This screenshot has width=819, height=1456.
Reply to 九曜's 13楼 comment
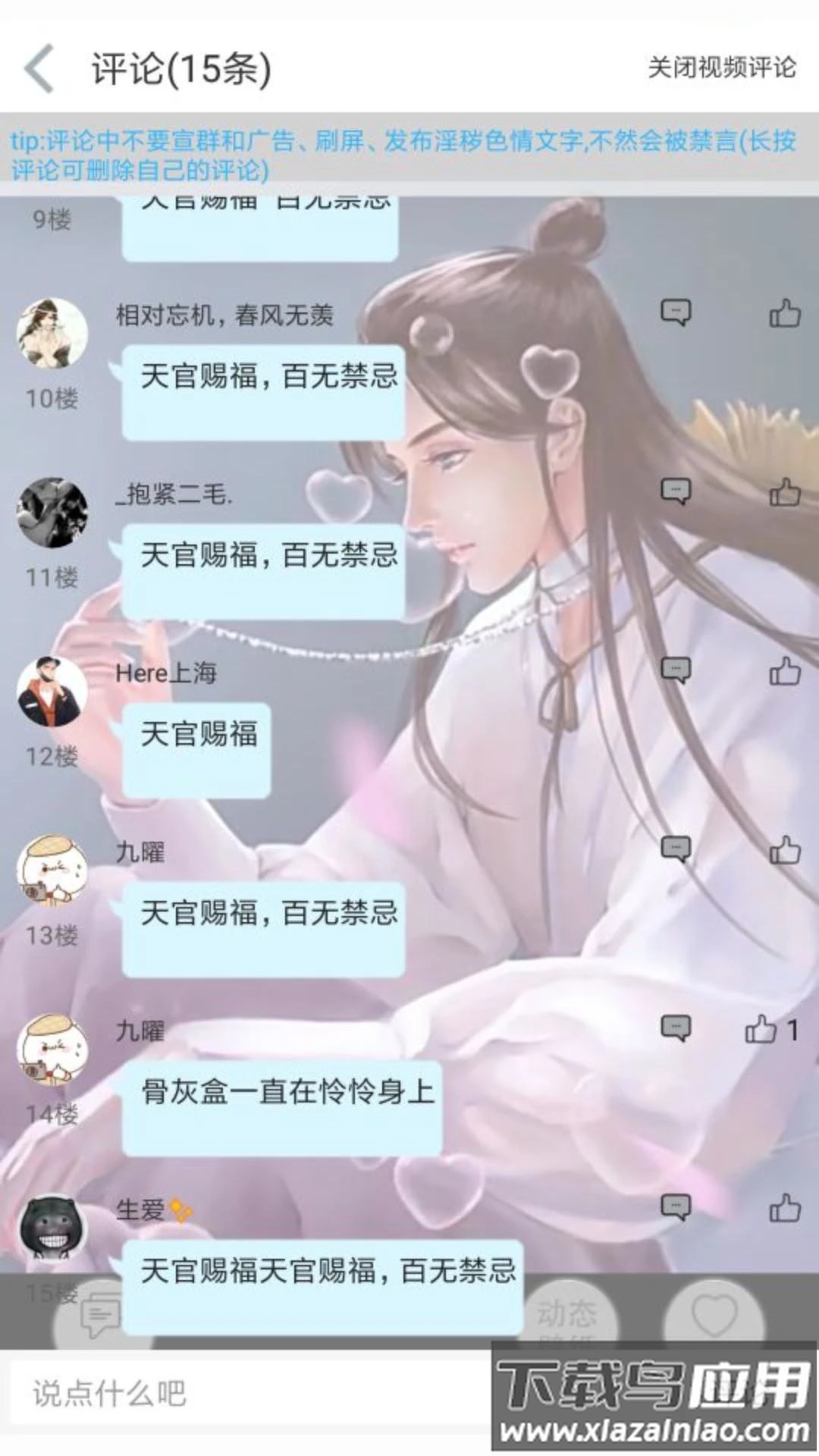[675, 849]
